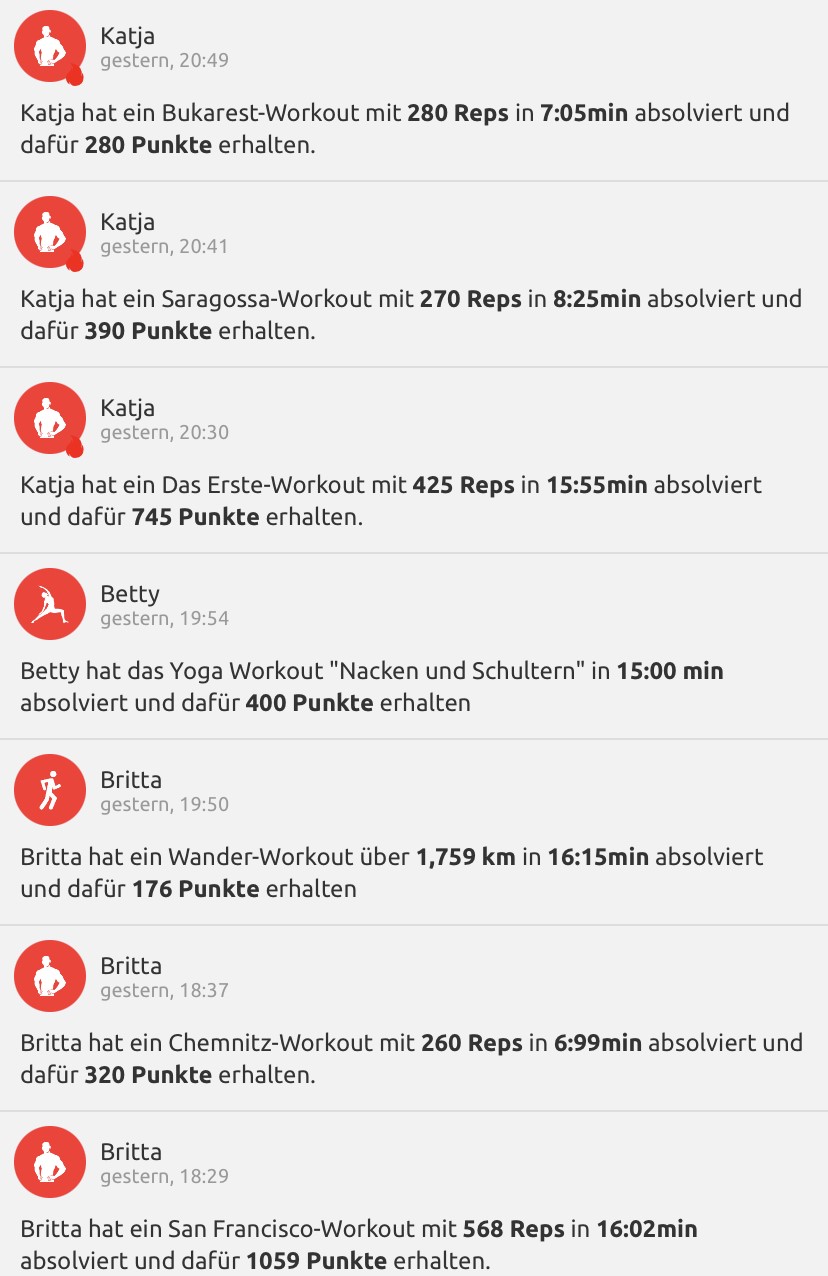Open Britta's Wander-Workout activity entry
The height and width of the screenshot is (1276, 828).
[414, 872]
